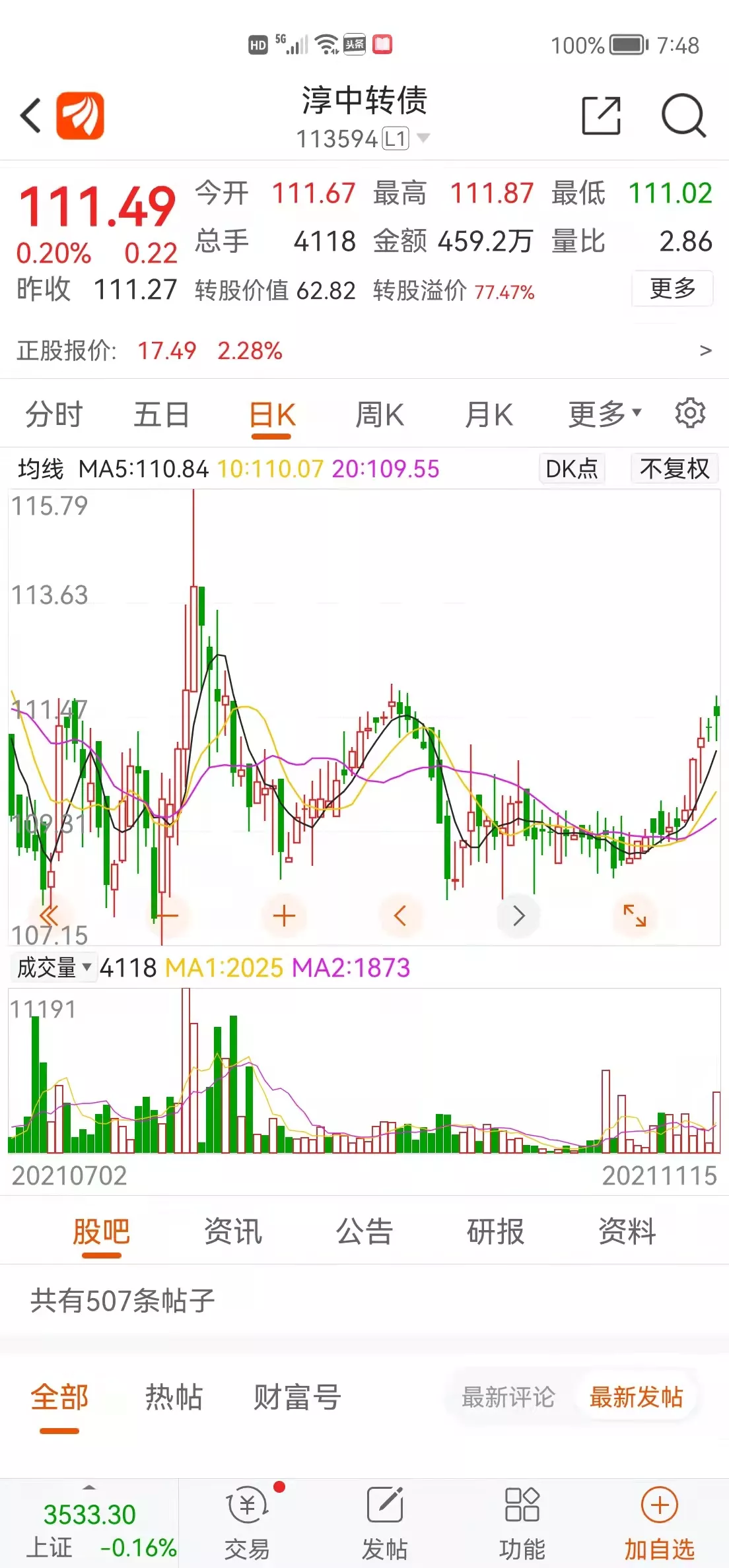The width and height of the screenshot is (729, 1568).
Task: Share this bond page
Action: click(601, 116)
